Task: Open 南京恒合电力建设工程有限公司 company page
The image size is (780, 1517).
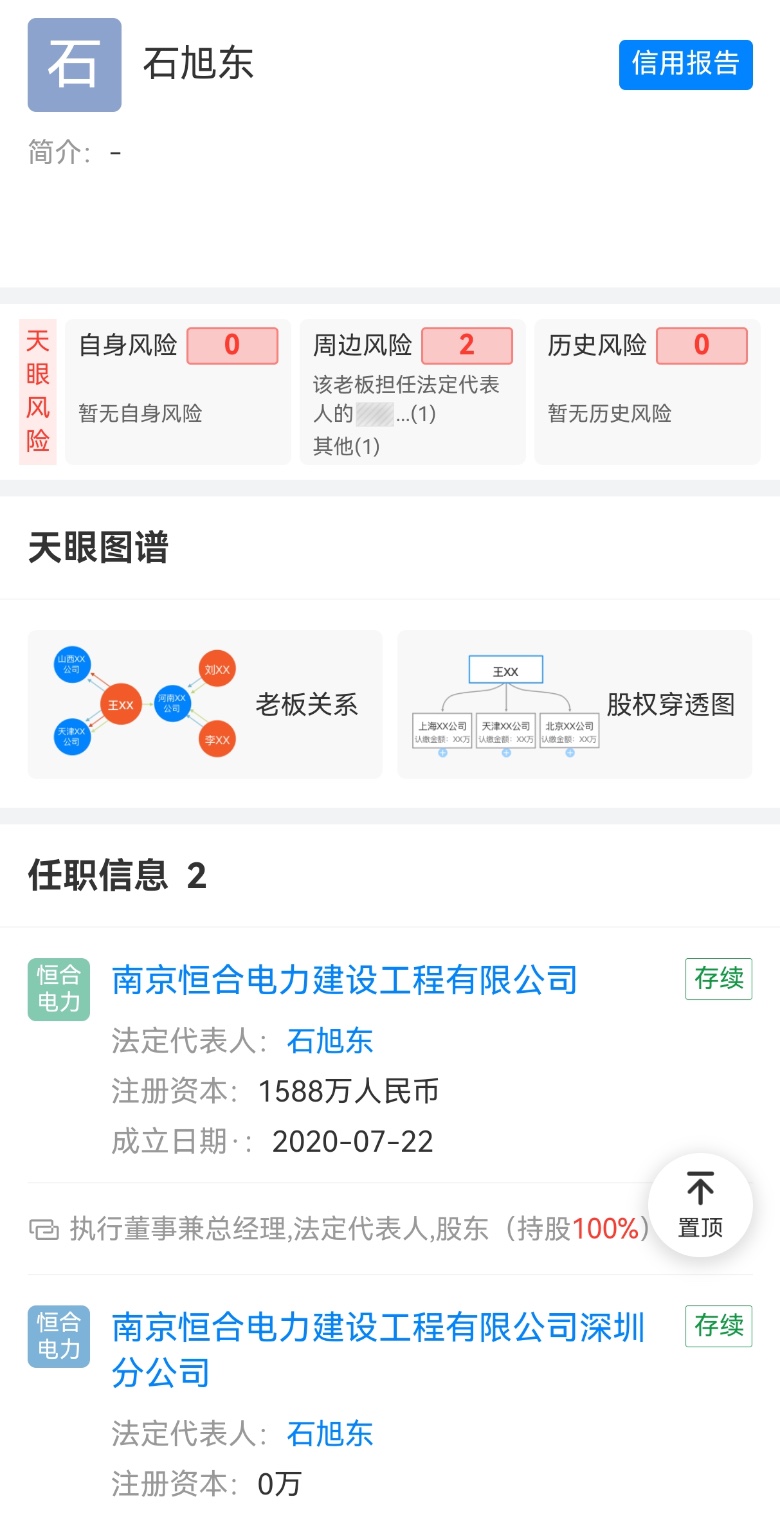Action: (x=345, y=979)
